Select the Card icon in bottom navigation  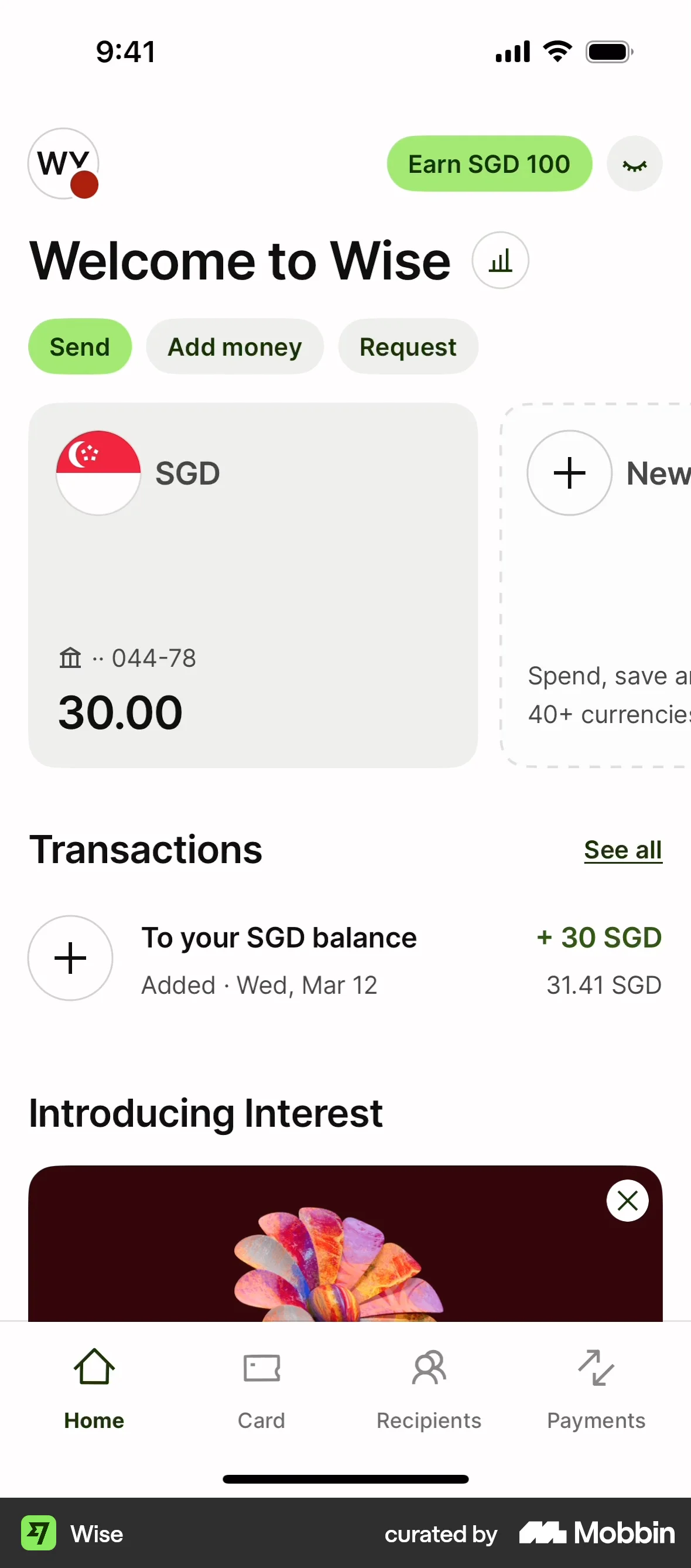tap(262, 1385)
